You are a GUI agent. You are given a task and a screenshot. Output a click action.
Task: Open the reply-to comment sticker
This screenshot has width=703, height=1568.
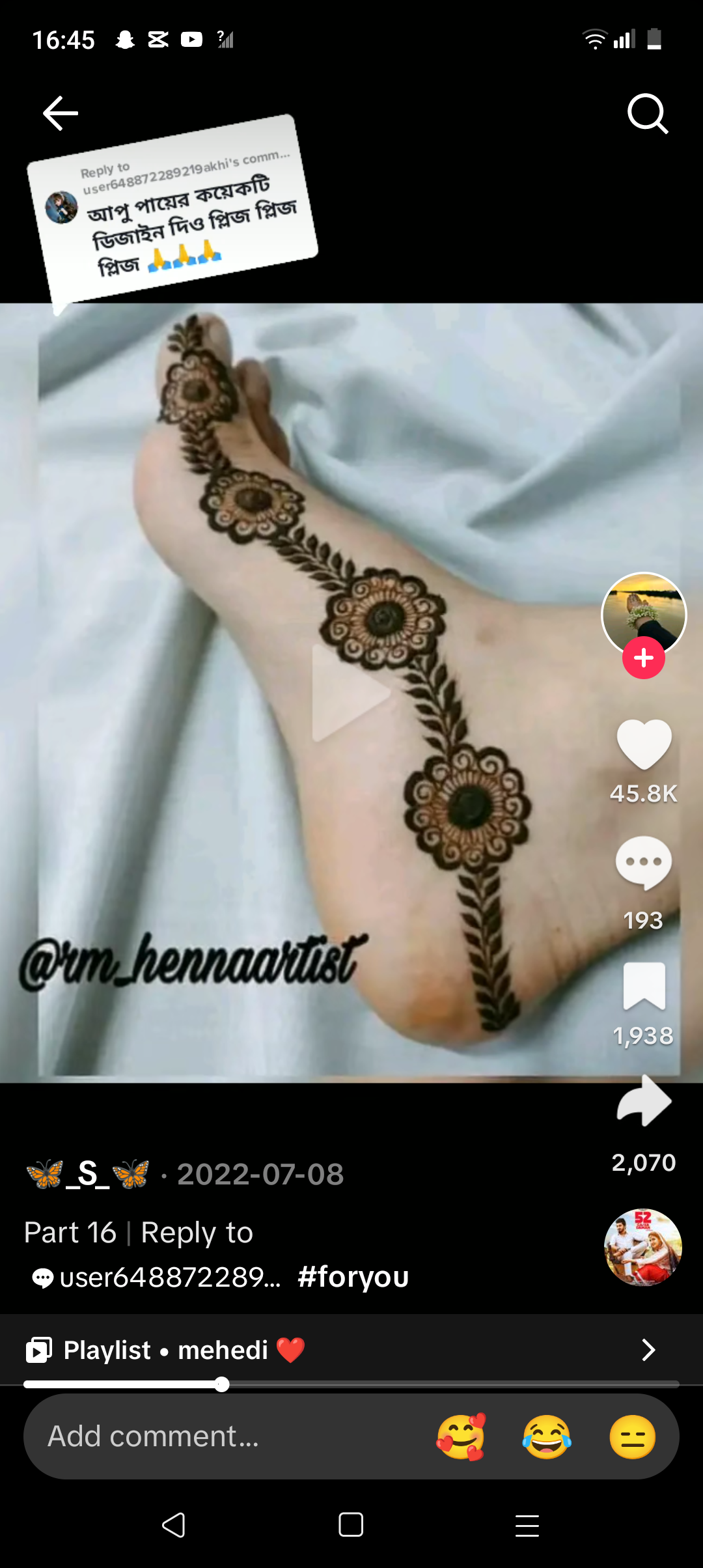tap(173, 210)
